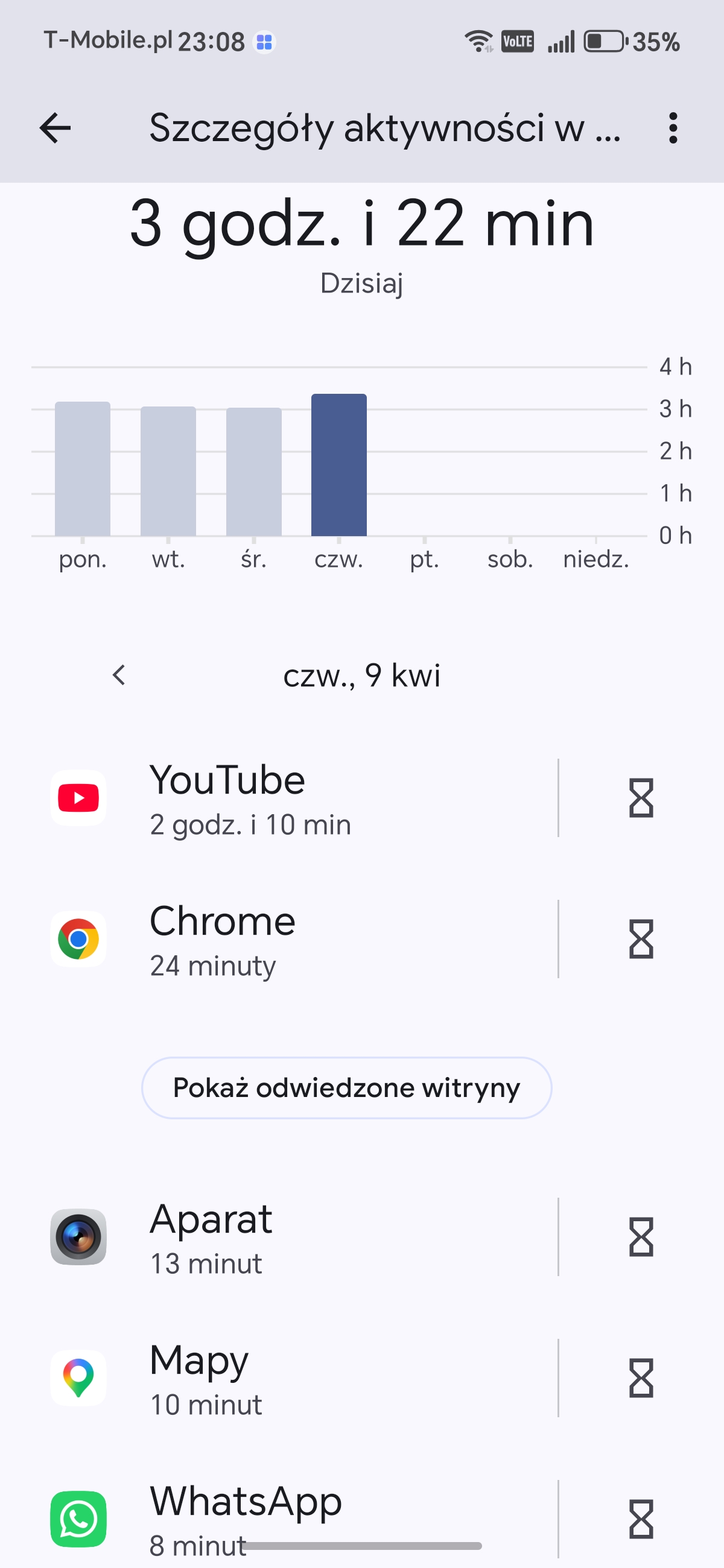Set a timer for YouTube
The image size is (724, 1568).
(x=641, y=798)
